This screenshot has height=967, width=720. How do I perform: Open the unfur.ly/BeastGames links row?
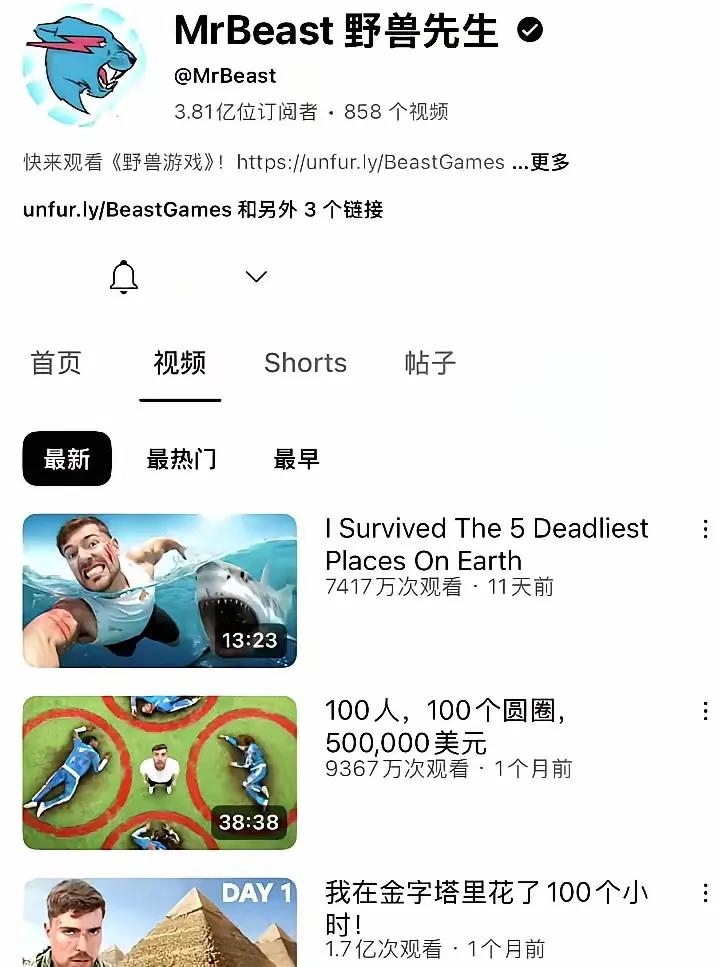pos(203,210)
